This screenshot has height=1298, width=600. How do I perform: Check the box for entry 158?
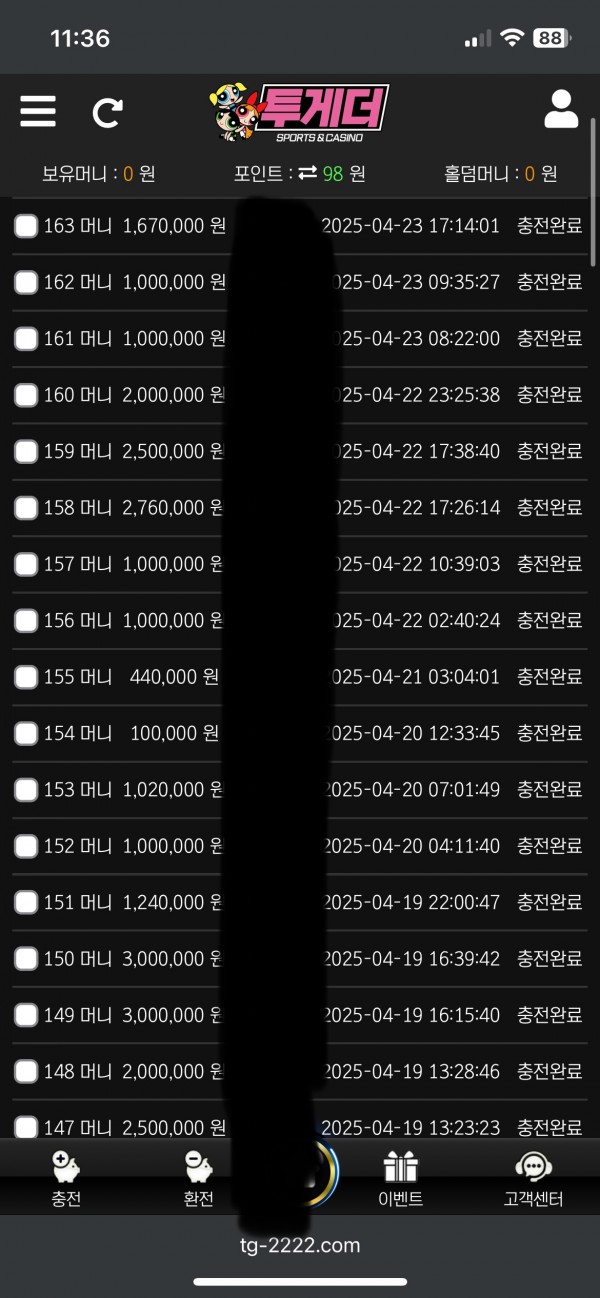pyautogui.click(x=26, y=508)
